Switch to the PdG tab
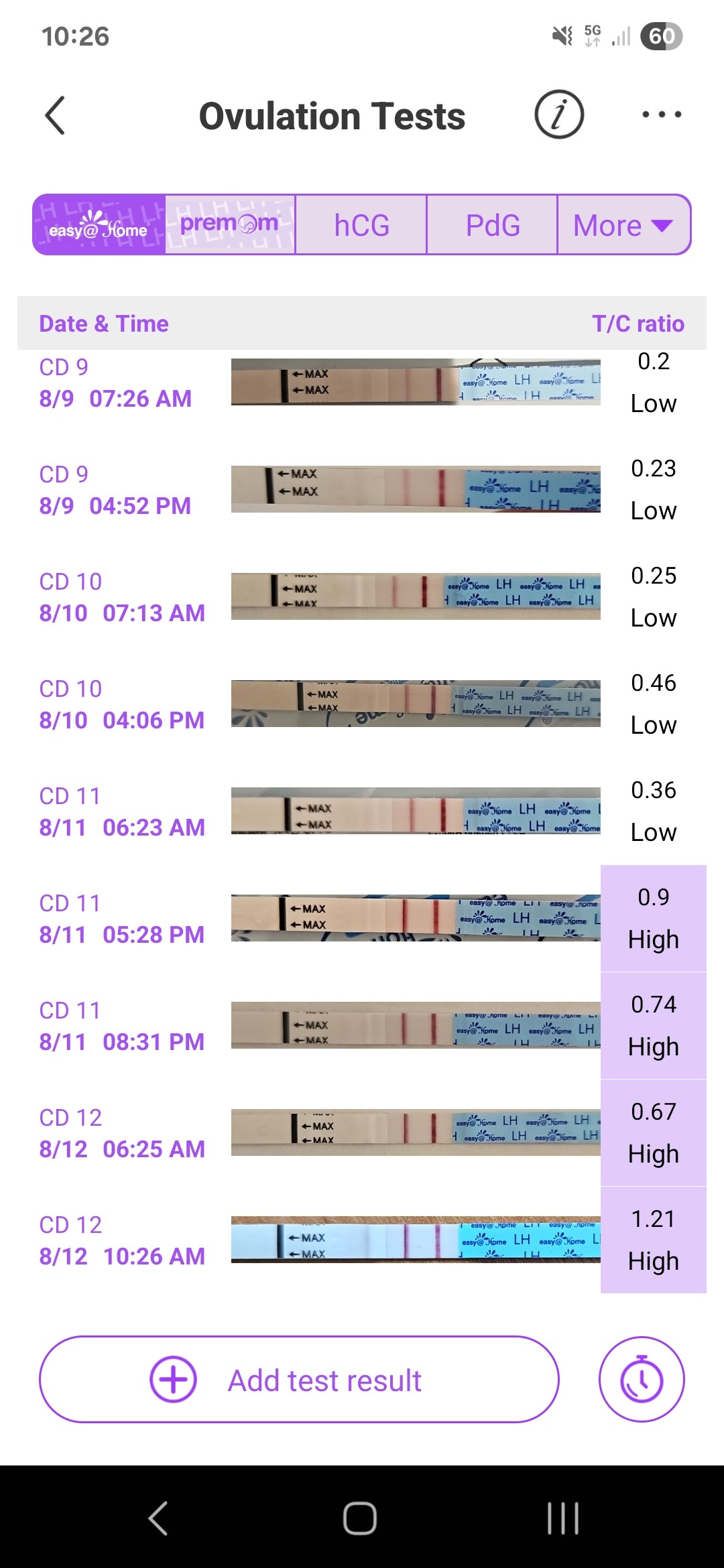This screenshot has width=724, height=1568. 493,225
